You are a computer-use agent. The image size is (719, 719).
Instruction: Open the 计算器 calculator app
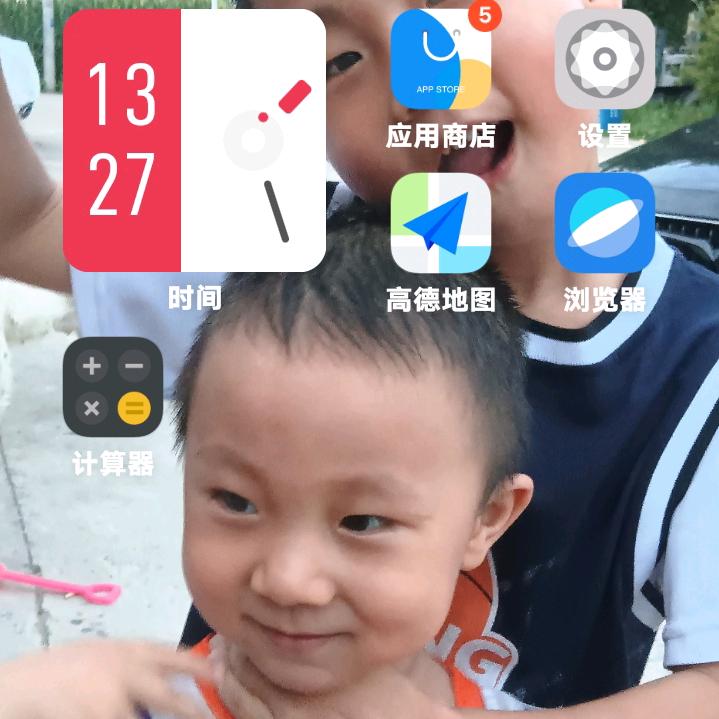click(x=113, y=387)
